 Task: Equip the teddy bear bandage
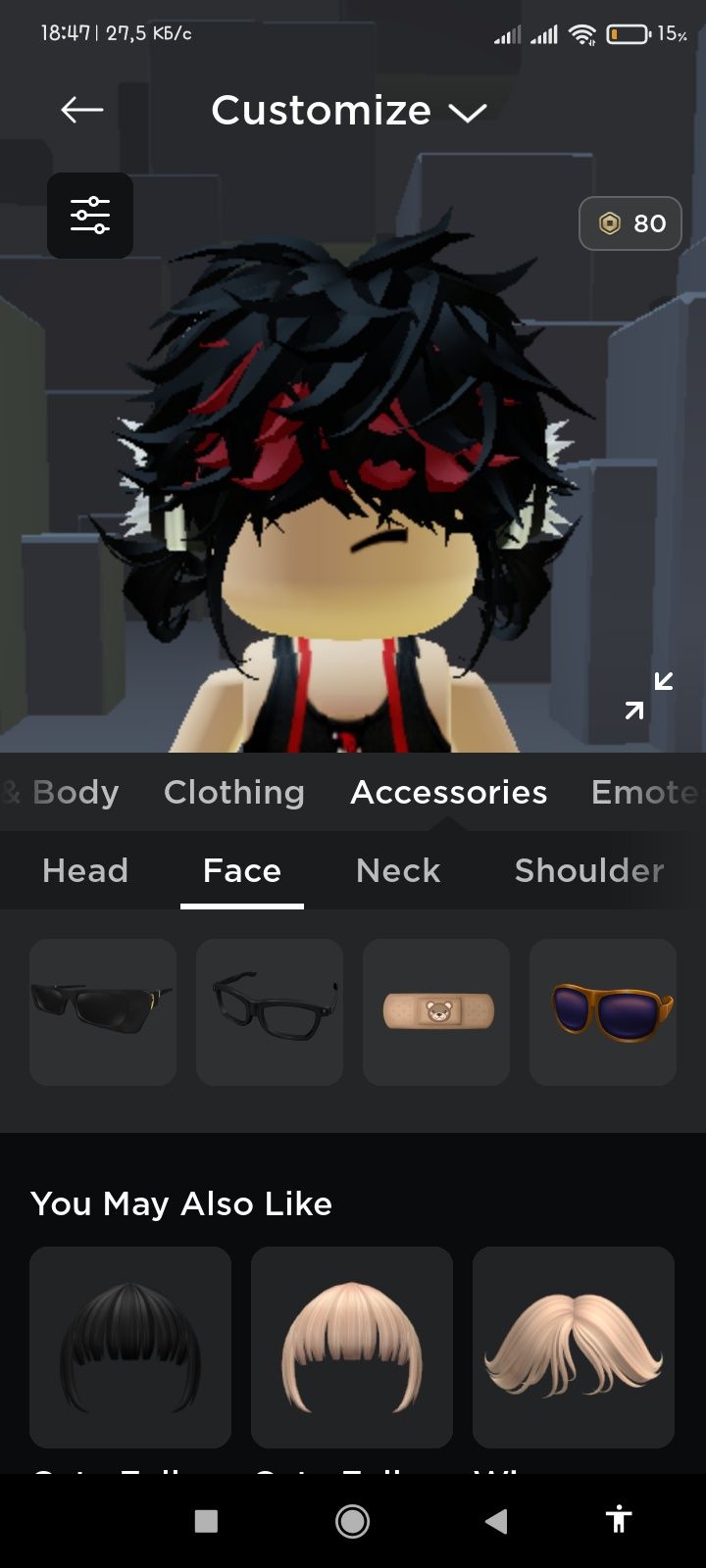click(x=436, y=1011)
